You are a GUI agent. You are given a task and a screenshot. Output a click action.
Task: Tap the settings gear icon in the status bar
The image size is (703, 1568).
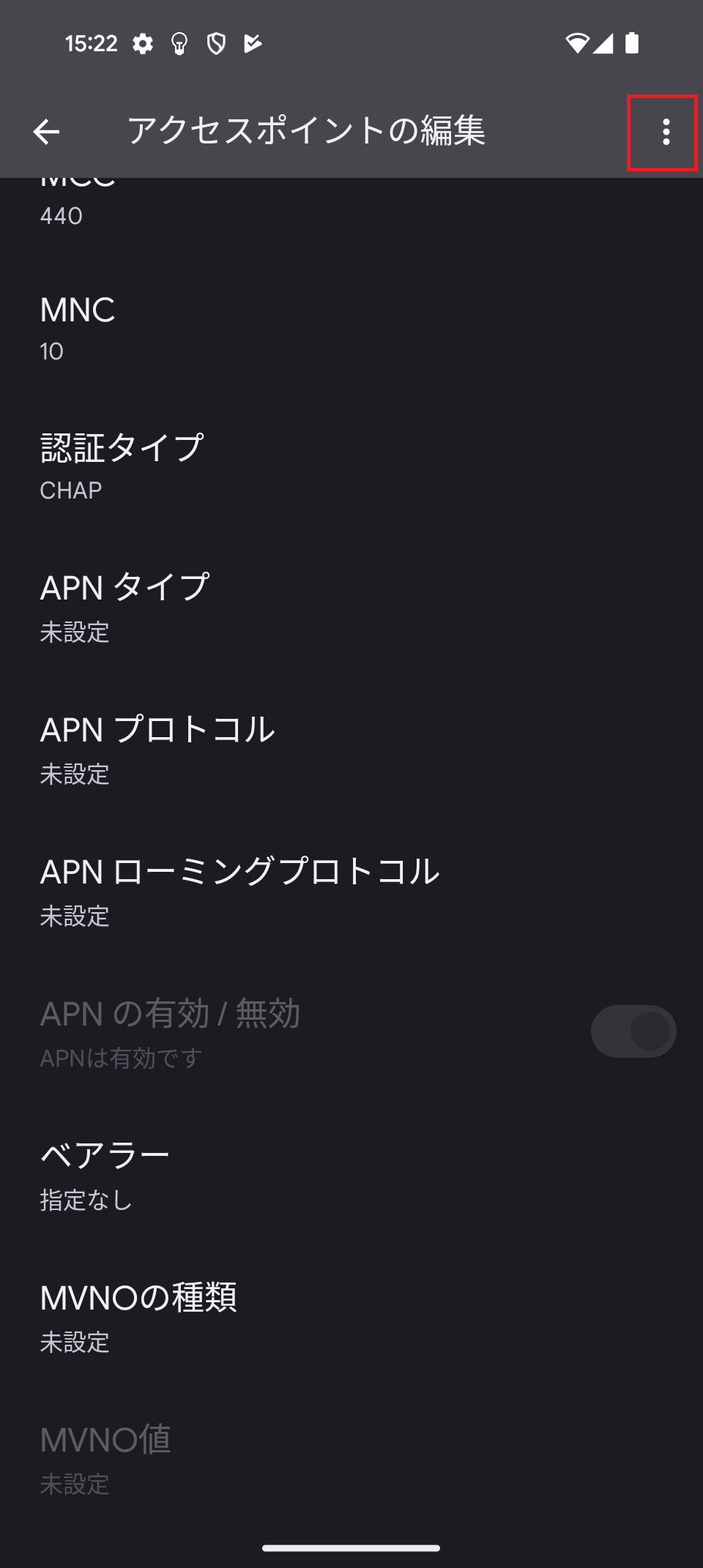(x=142, y=42)
